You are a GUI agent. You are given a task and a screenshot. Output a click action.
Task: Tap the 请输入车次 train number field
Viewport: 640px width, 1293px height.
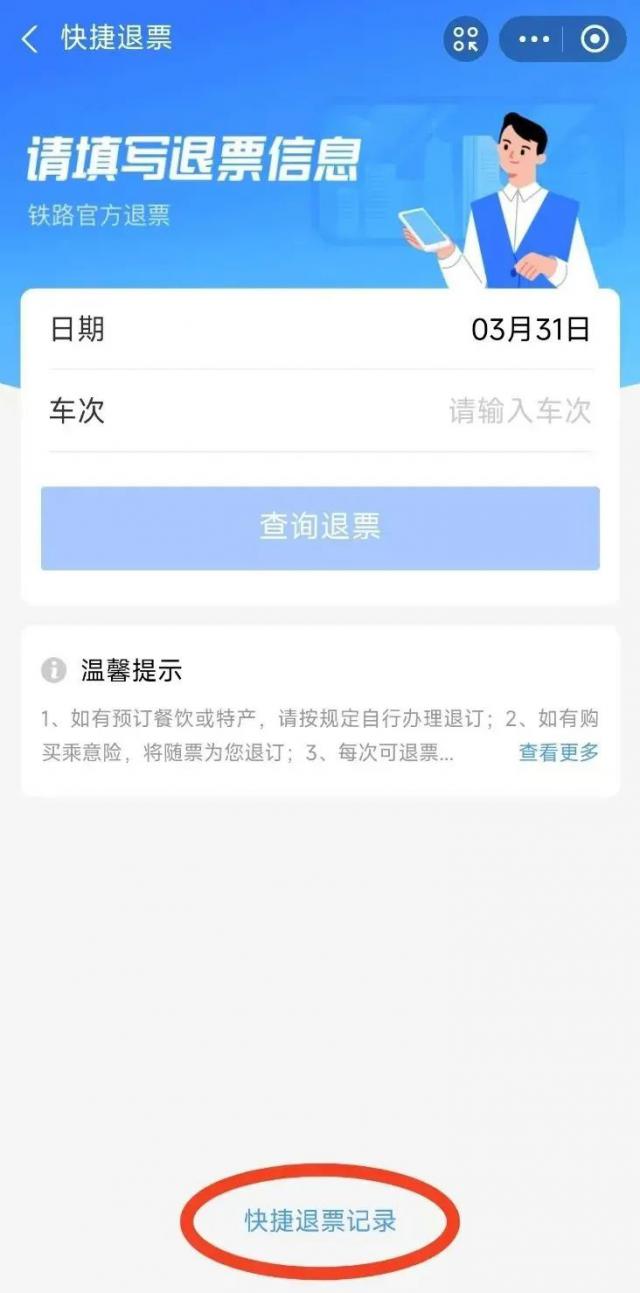coord(519,411)
